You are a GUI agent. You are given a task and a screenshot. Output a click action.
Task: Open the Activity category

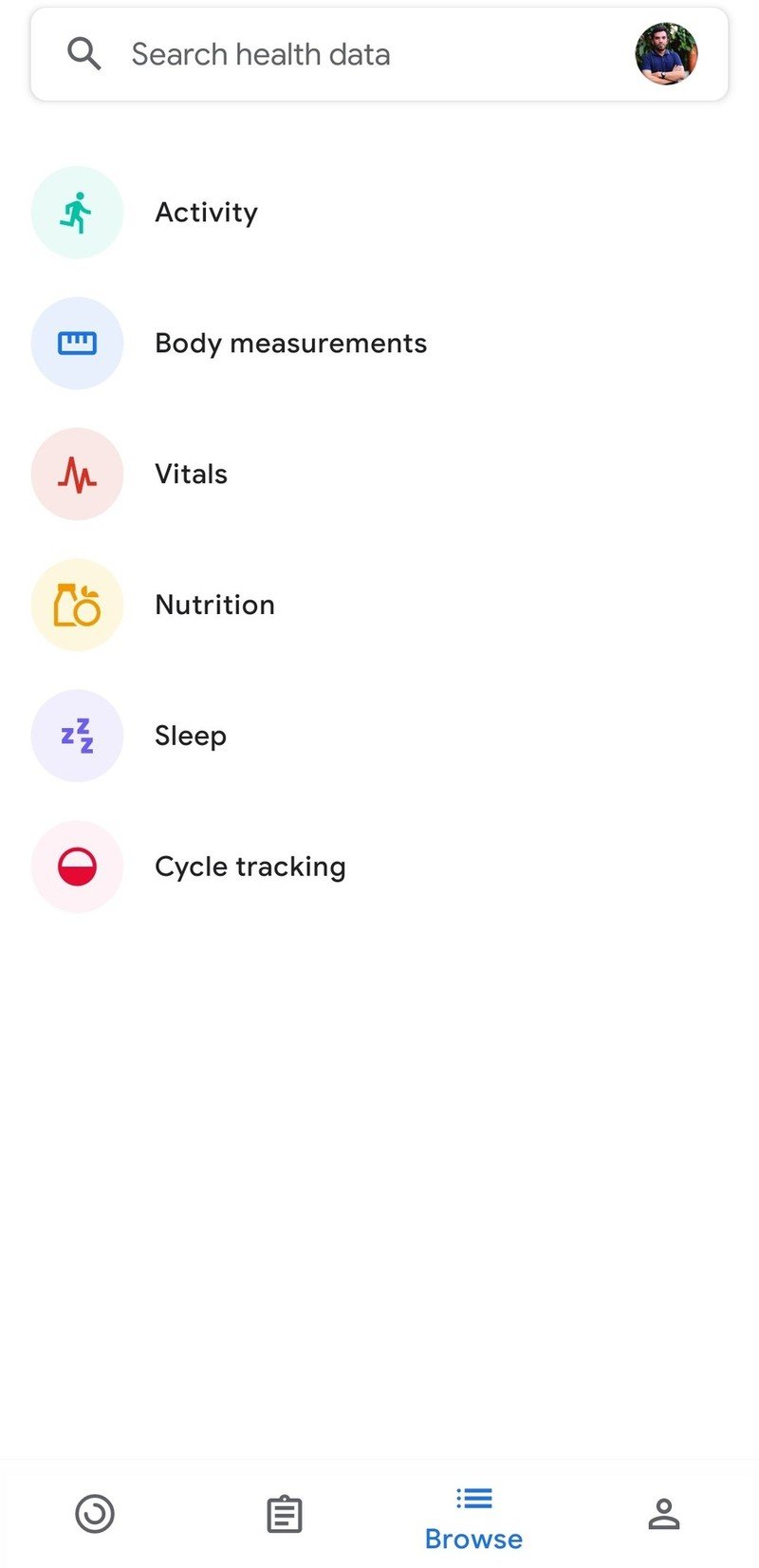pyautogui.click(x=206, y=213)
